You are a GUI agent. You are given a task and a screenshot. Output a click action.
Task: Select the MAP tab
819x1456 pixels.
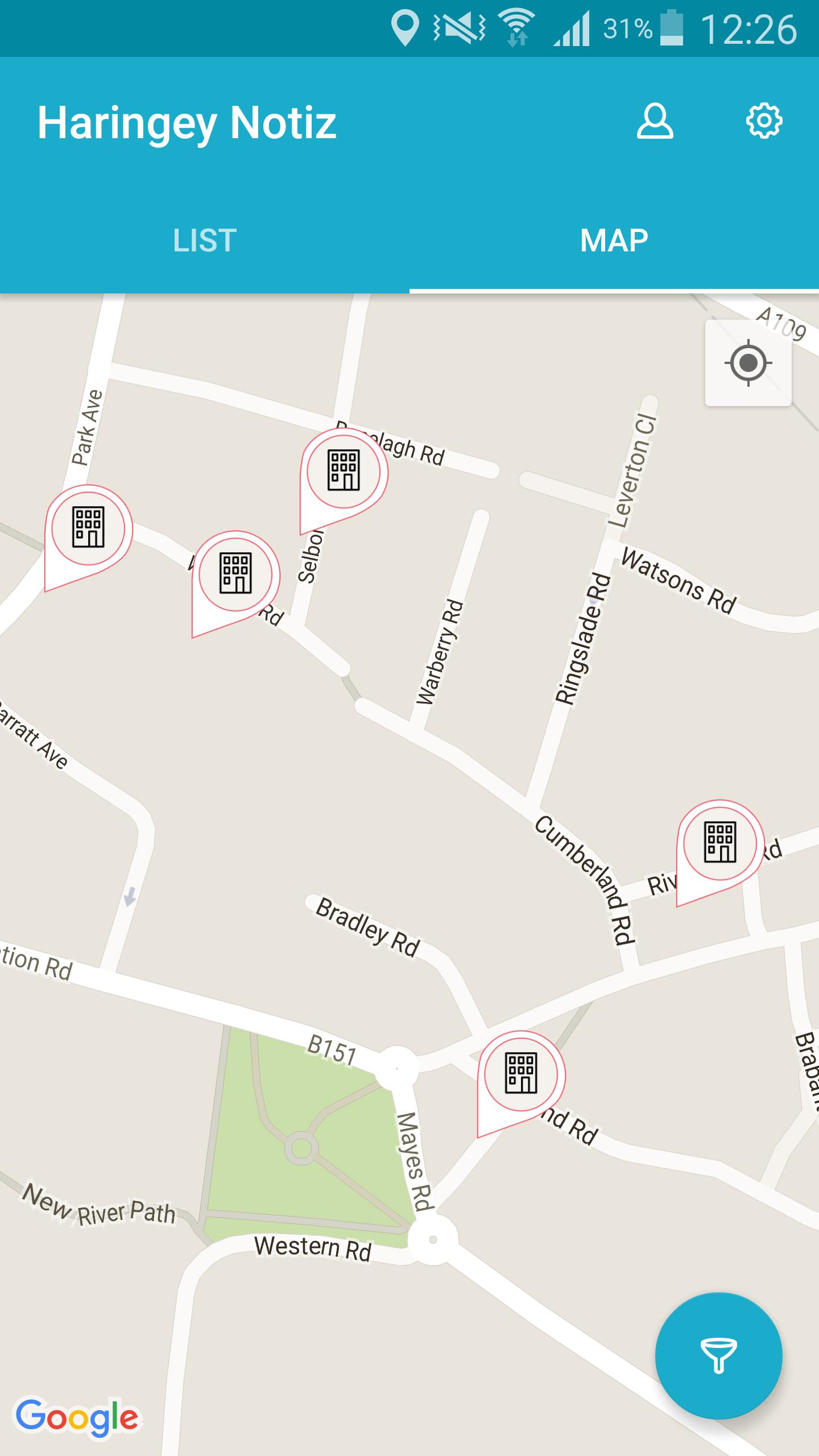pos(614,240)
